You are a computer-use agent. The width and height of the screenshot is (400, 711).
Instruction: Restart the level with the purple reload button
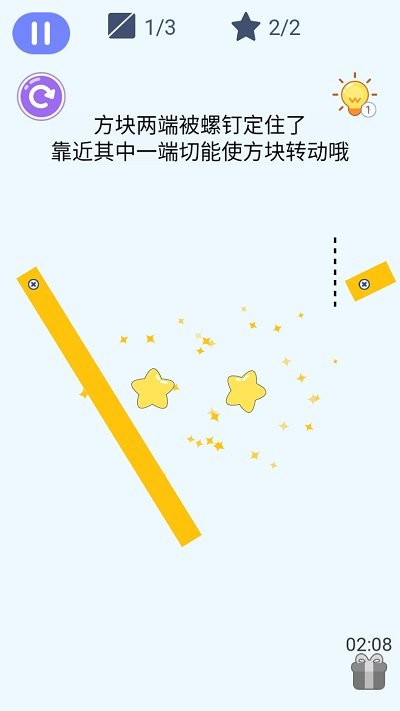(41, 97)
